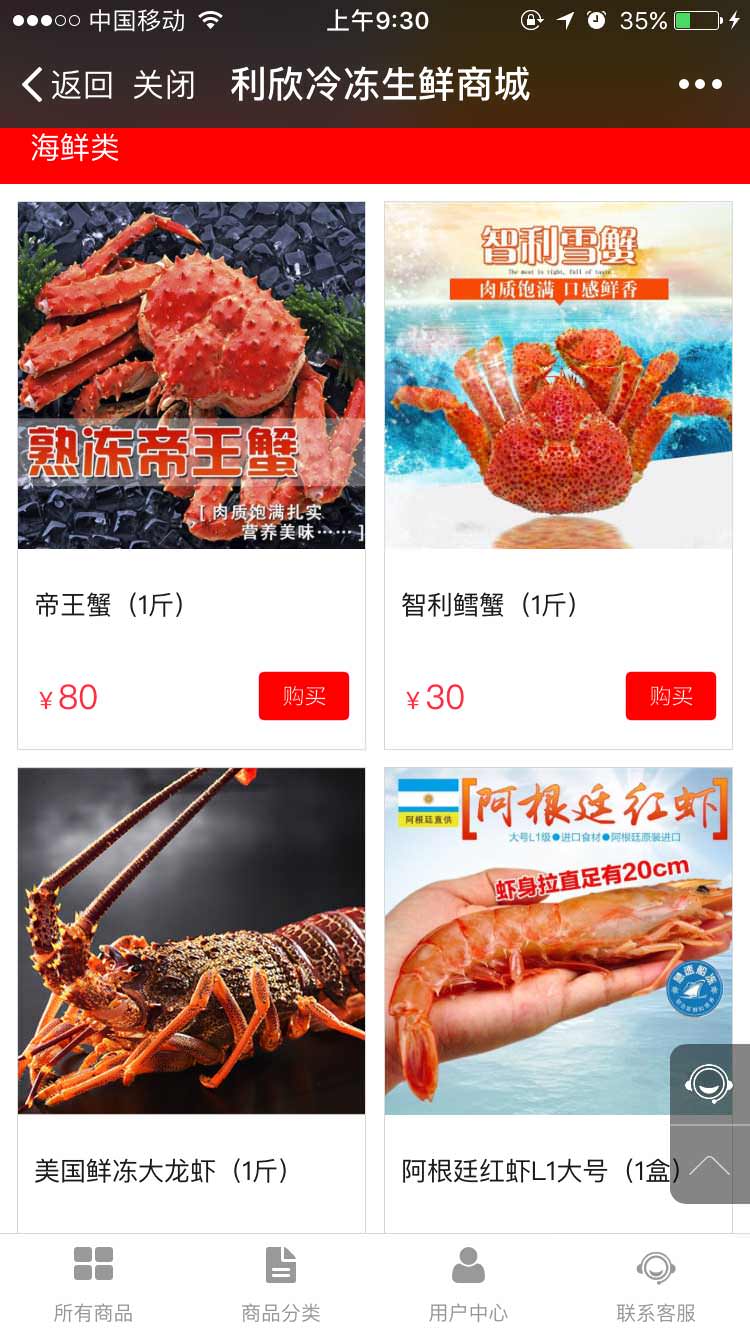This screenshot has height=1334, width=750.
Task: Switch to the 所有商品 tab
Action: click(93, 1284)
